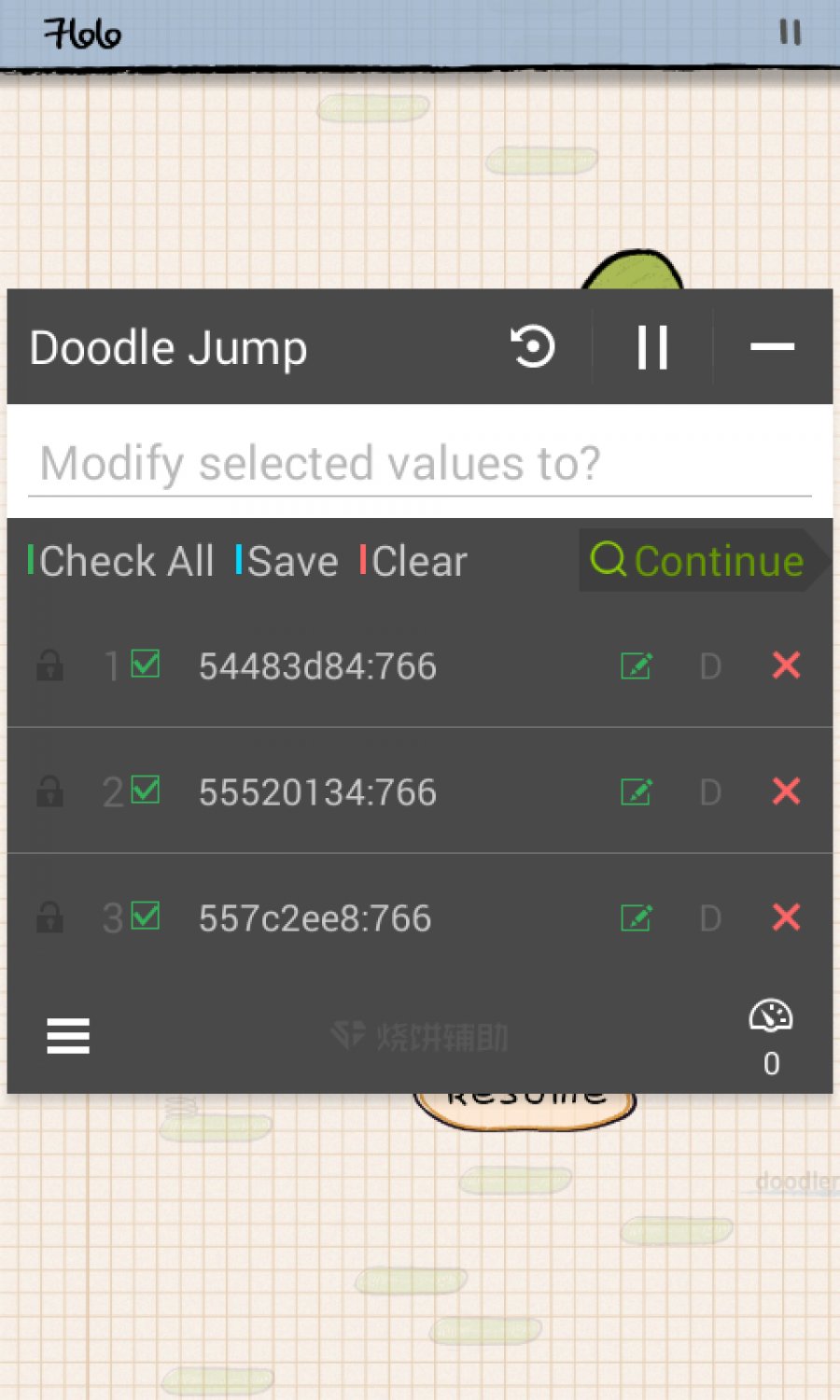Delete result 557c2ee8:766
Viewport: 840px width, 1400px height.
[786, 917]
